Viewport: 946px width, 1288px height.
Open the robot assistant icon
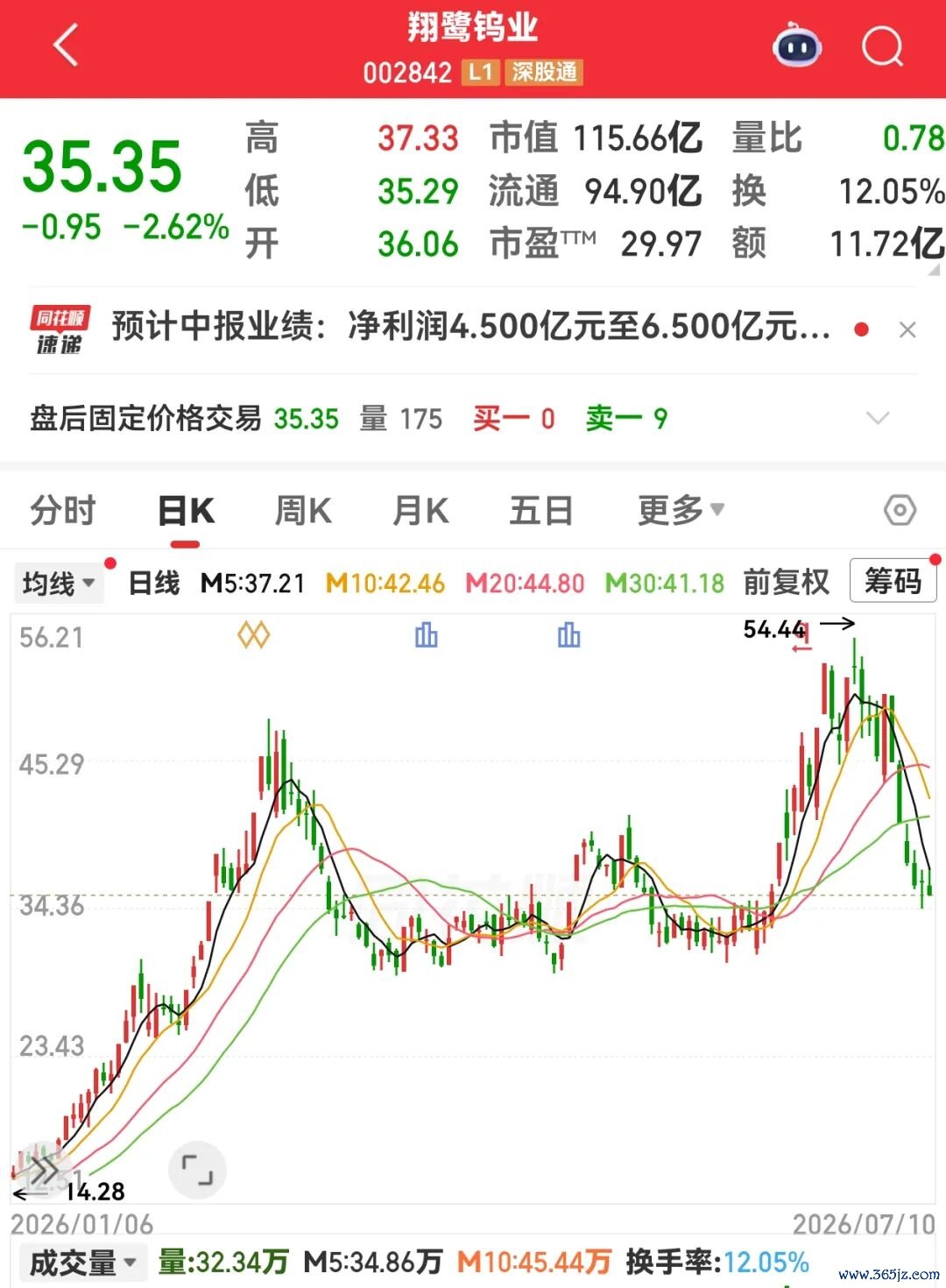796,46
